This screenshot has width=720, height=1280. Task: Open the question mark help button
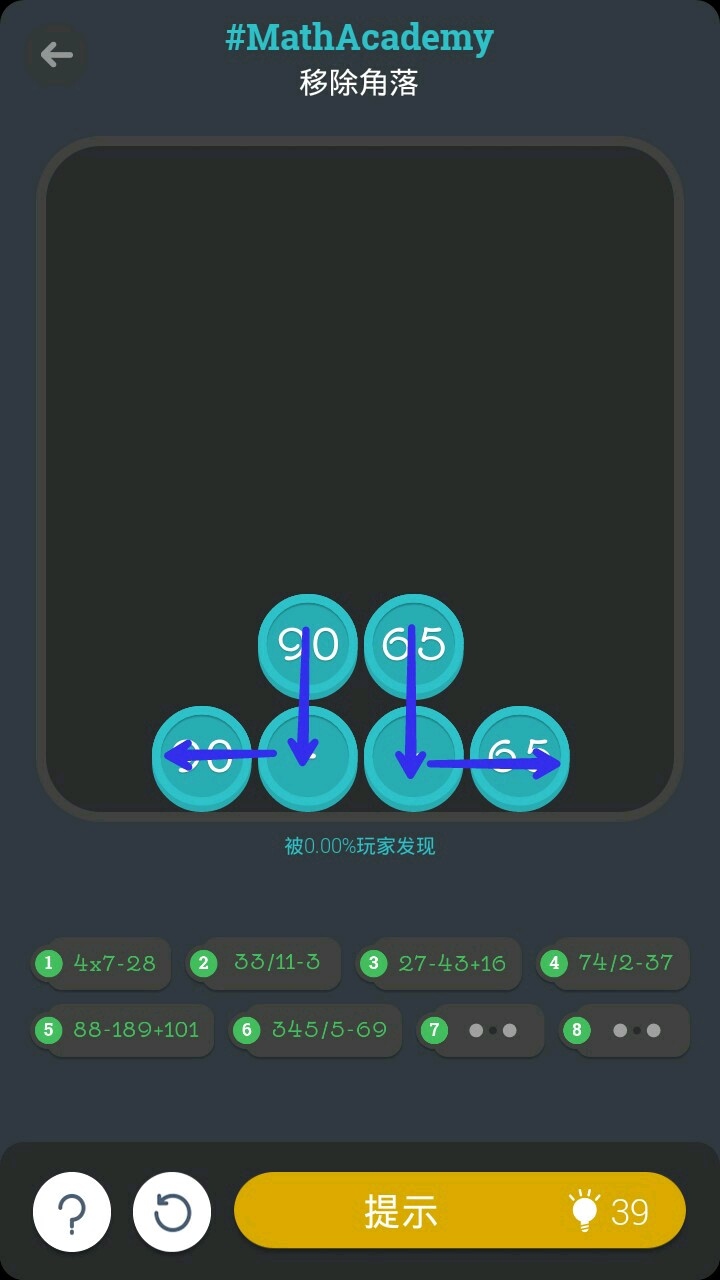[72, 1212]
